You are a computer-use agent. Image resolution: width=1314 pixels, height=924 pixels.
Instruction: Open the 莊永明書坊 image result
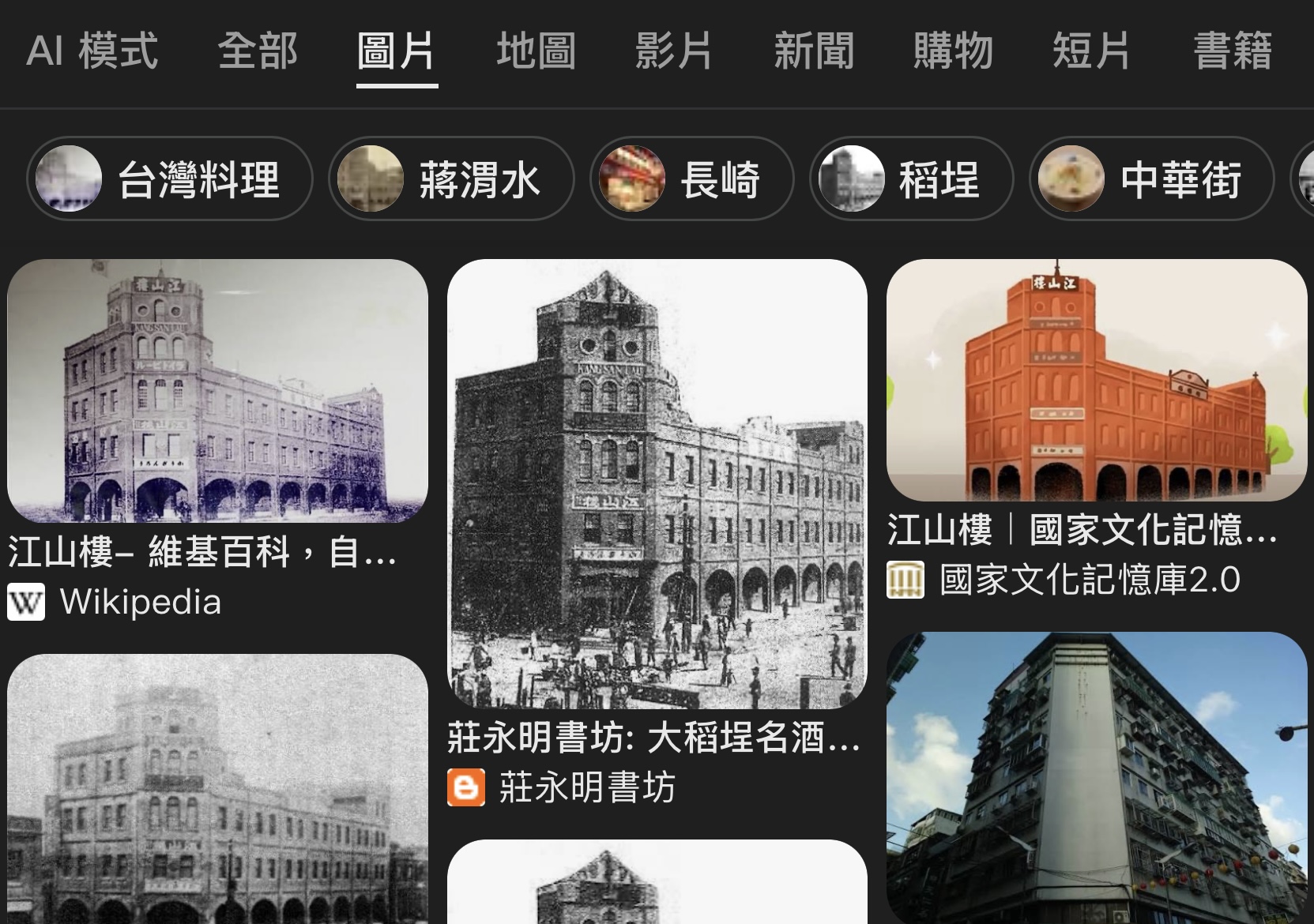[x=657, y=483]
